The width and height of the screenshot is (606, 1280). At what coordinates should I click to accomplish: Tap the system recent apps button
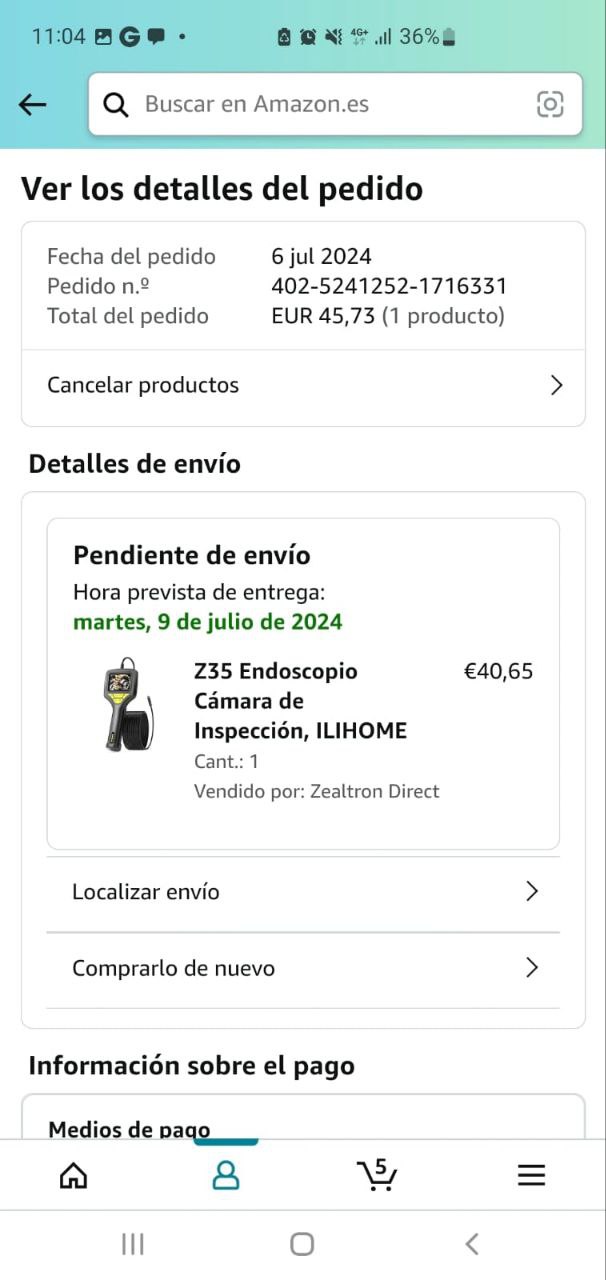pyautogui.click(x=133, y=1244)
